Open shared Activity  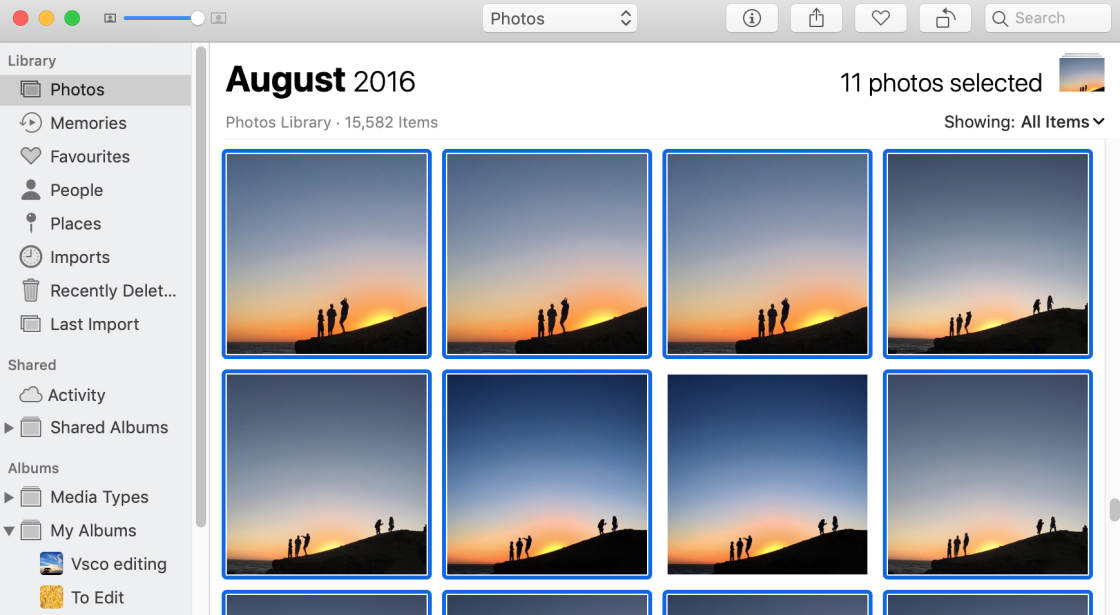pyautogui.click(x=76, y=395)
